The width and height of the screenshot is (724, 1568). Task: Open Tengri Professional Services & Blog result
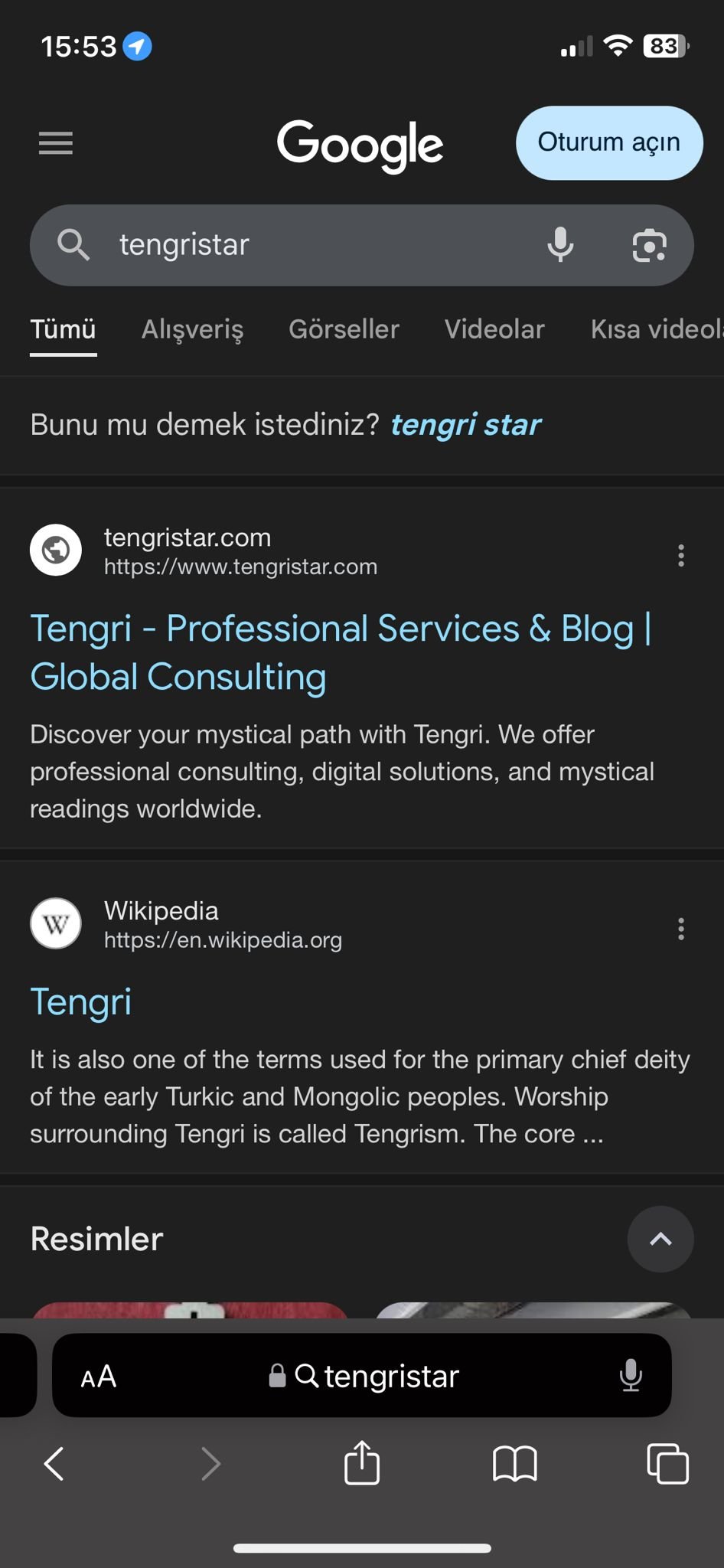pos(341,652)
